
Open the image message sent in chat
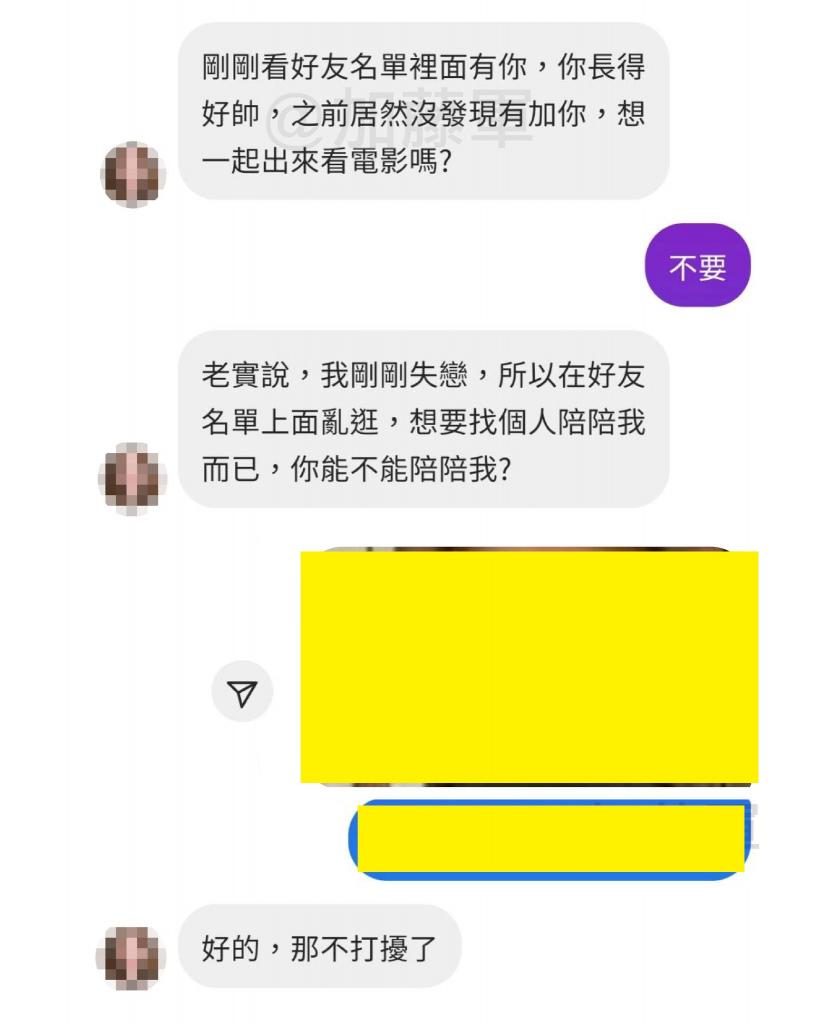click(x=528, y=666)
